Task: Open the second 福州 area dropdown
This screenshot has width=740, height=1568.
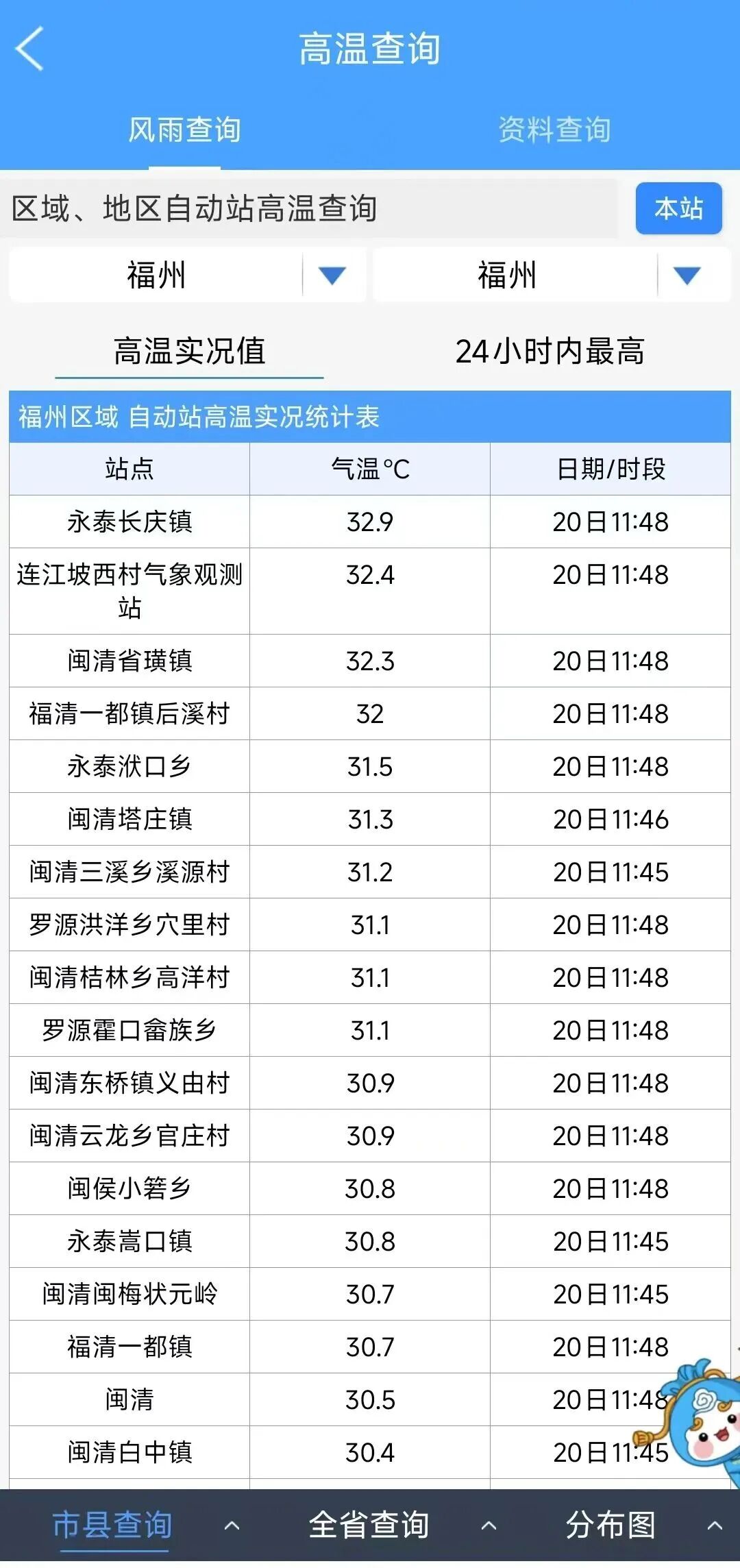Action: click(551, 275)
